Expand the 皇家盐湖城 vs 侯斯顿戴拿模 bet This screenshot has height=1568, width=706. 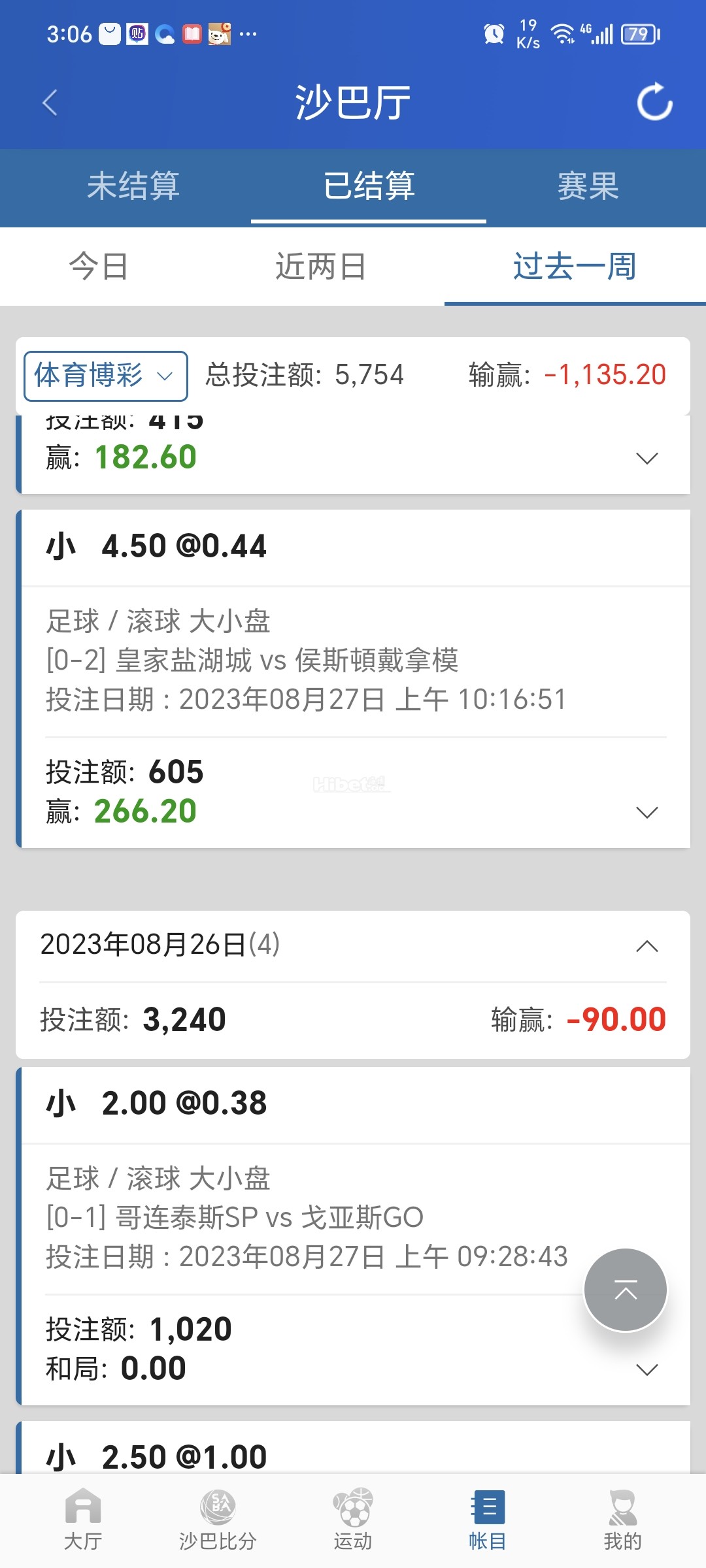coord(647,812)
